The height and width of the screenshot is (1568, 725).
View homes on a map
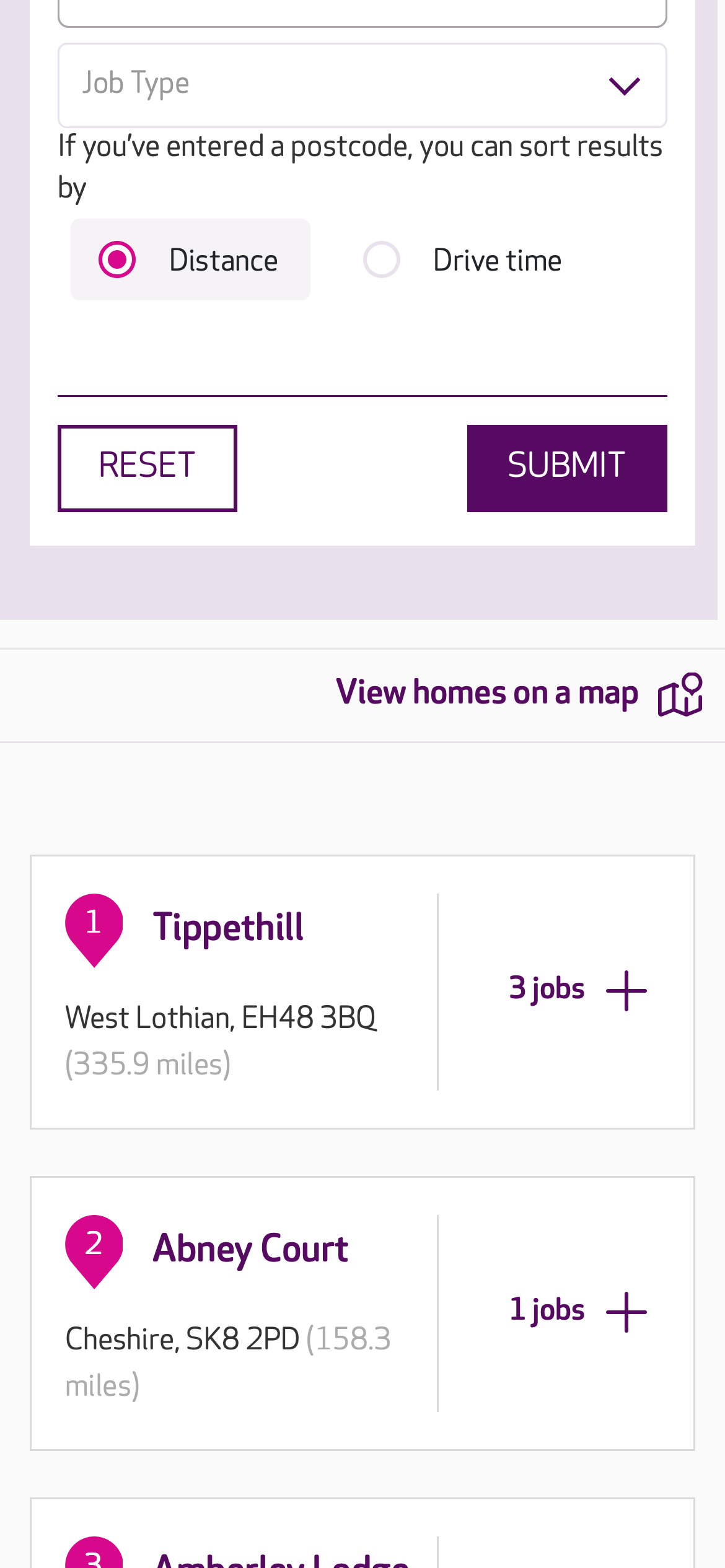pos(519,693)
